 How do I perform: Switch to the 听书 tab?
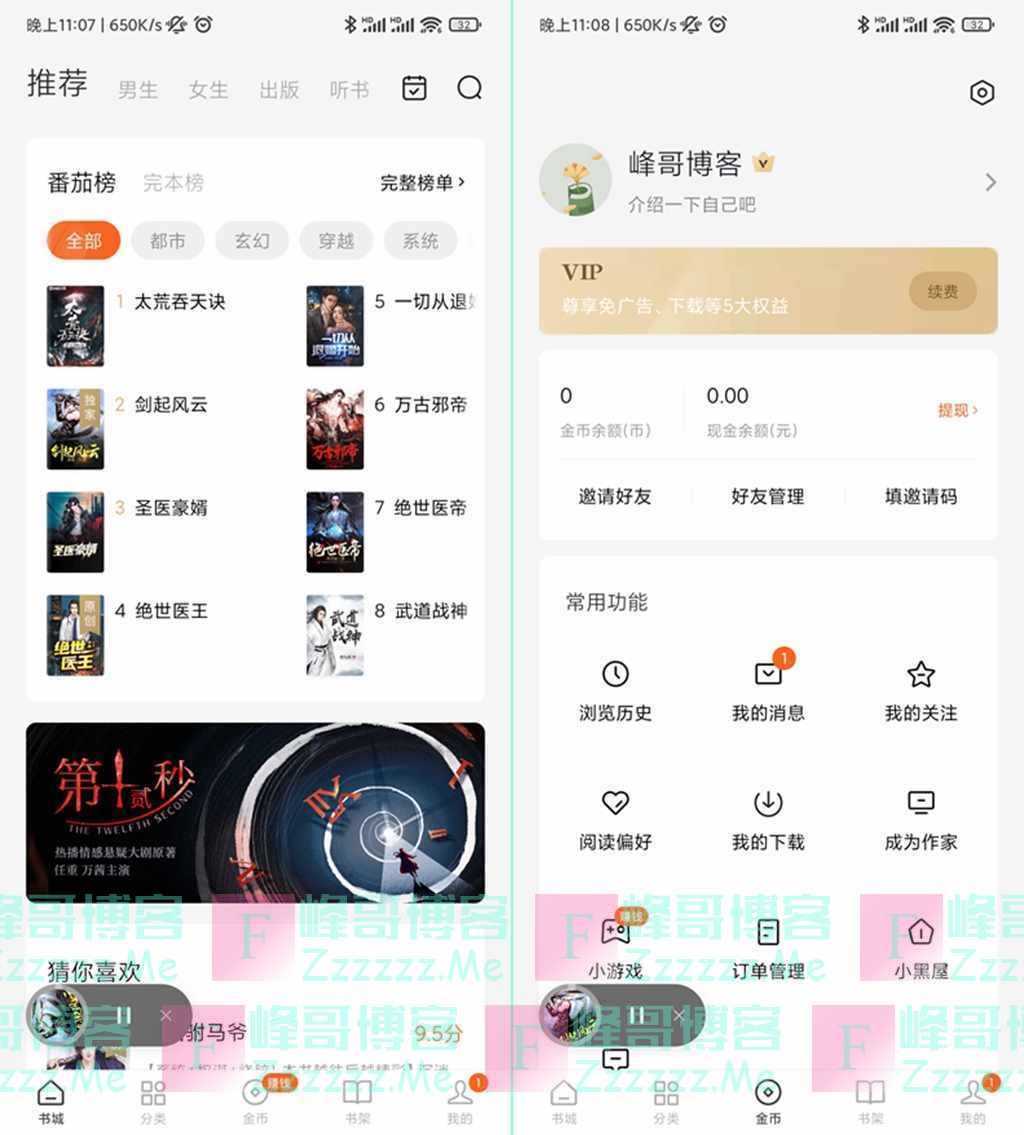[x=349, y=90]
